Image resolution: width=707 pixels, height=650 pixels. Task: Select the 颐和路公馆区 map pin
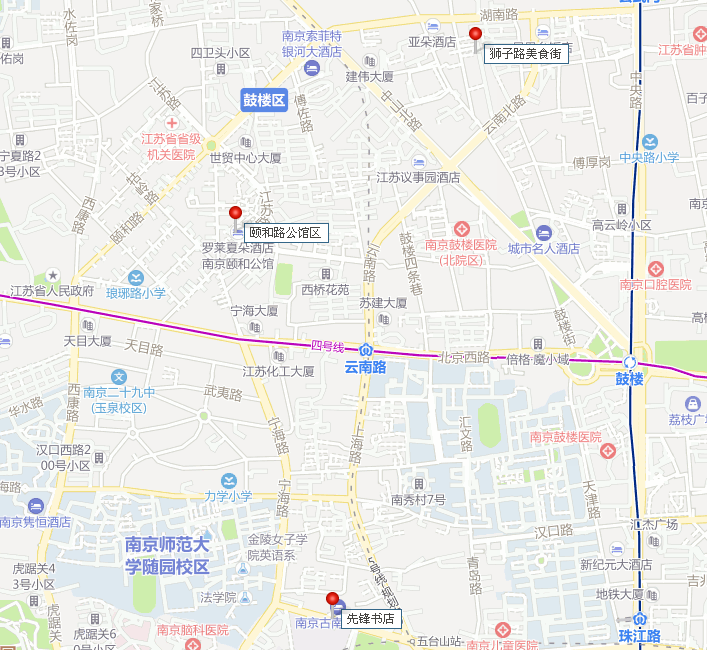[236, 213]
